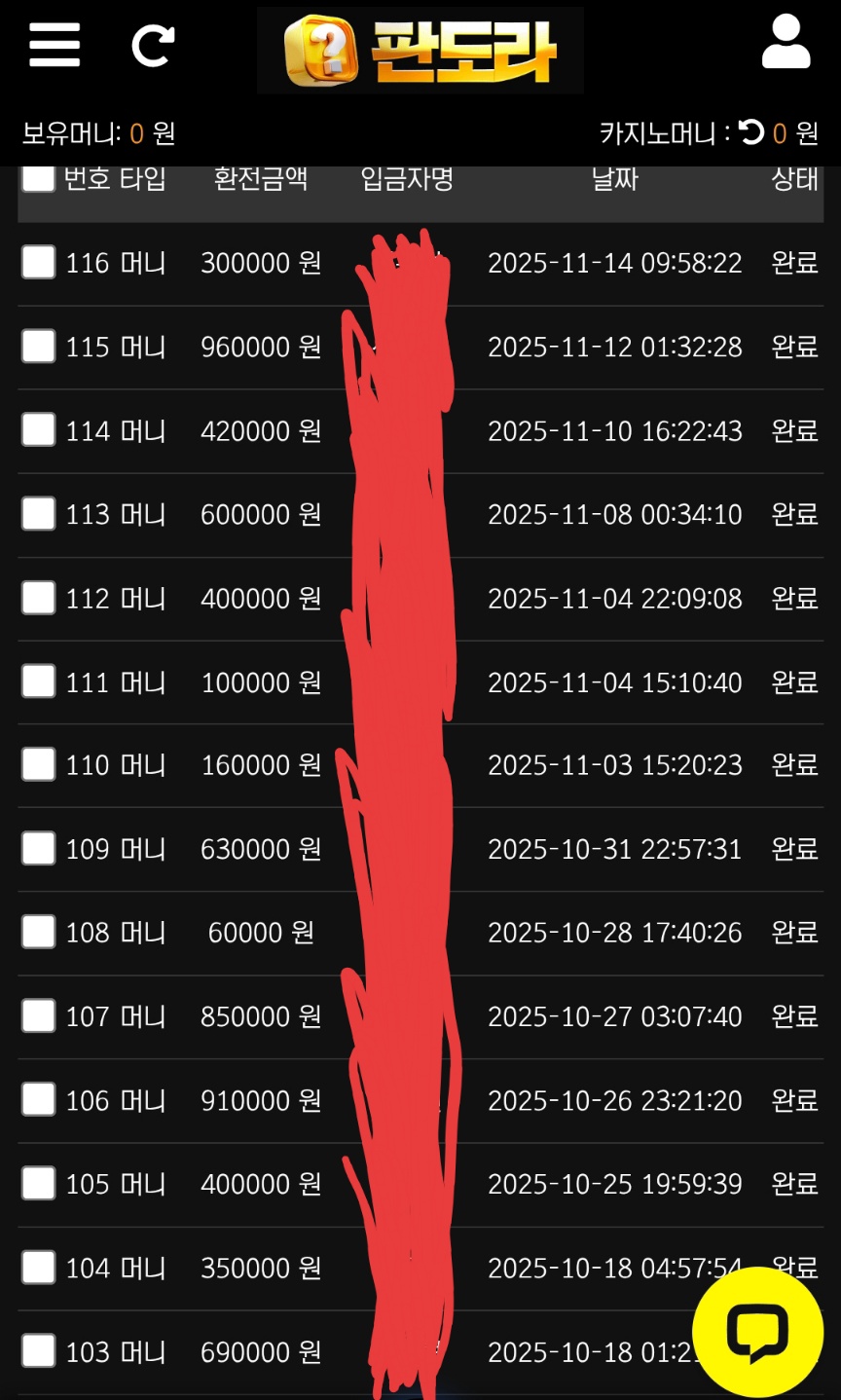
Task: Select the checkbox for row 114
Action: point(39,429)
